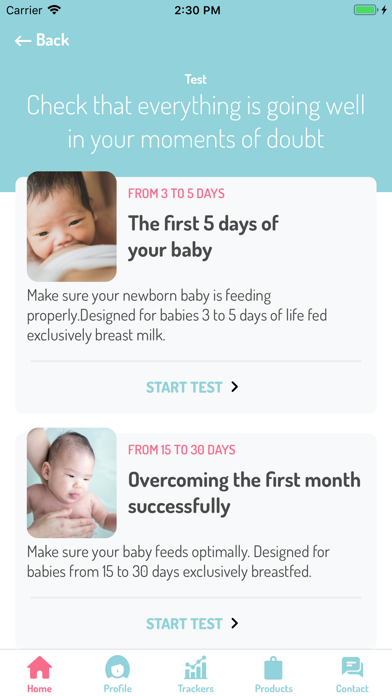Switch to the Home tab

[40, 674]
